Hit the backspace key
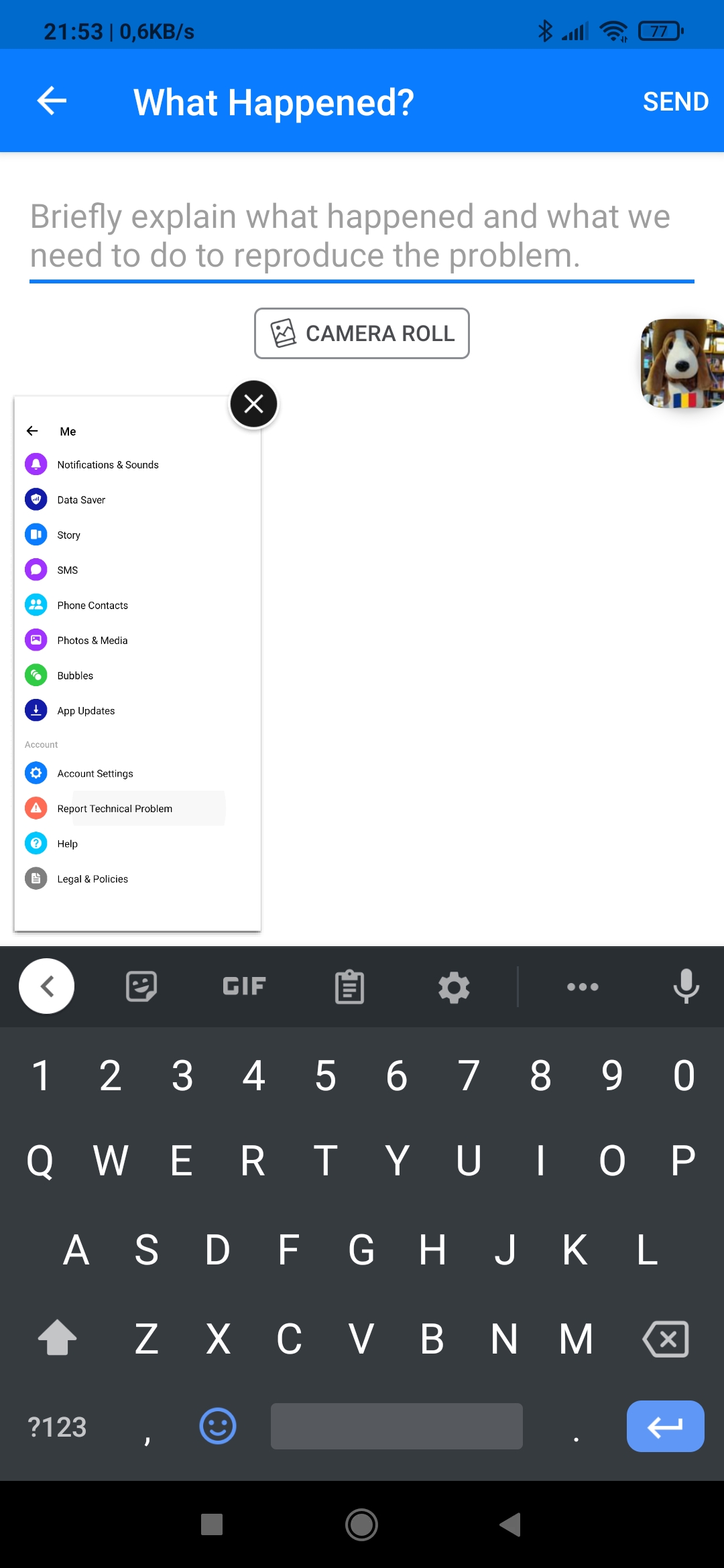The height and width of the screenshot is (1568, 724). point(666,1339)
